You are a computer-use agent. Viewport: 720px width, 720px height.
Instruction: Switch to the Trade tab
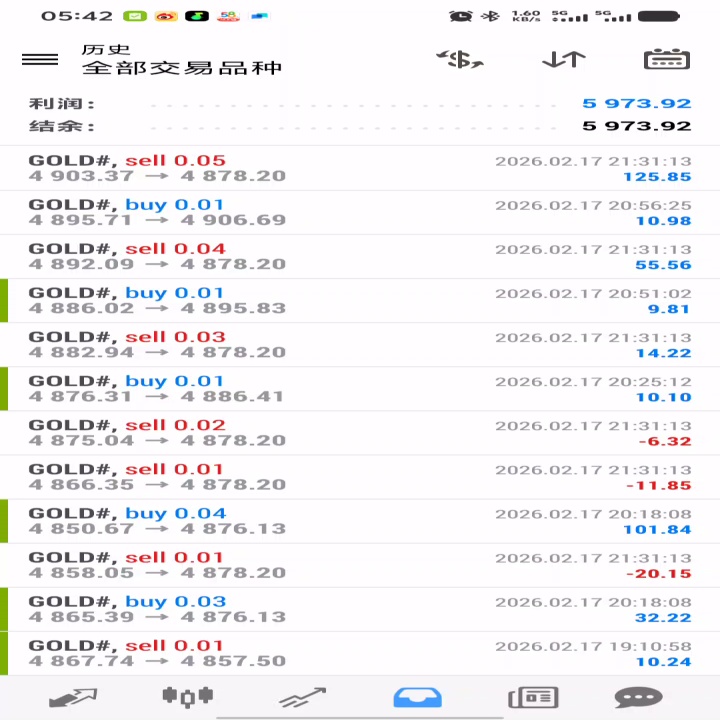click(303, 698)
